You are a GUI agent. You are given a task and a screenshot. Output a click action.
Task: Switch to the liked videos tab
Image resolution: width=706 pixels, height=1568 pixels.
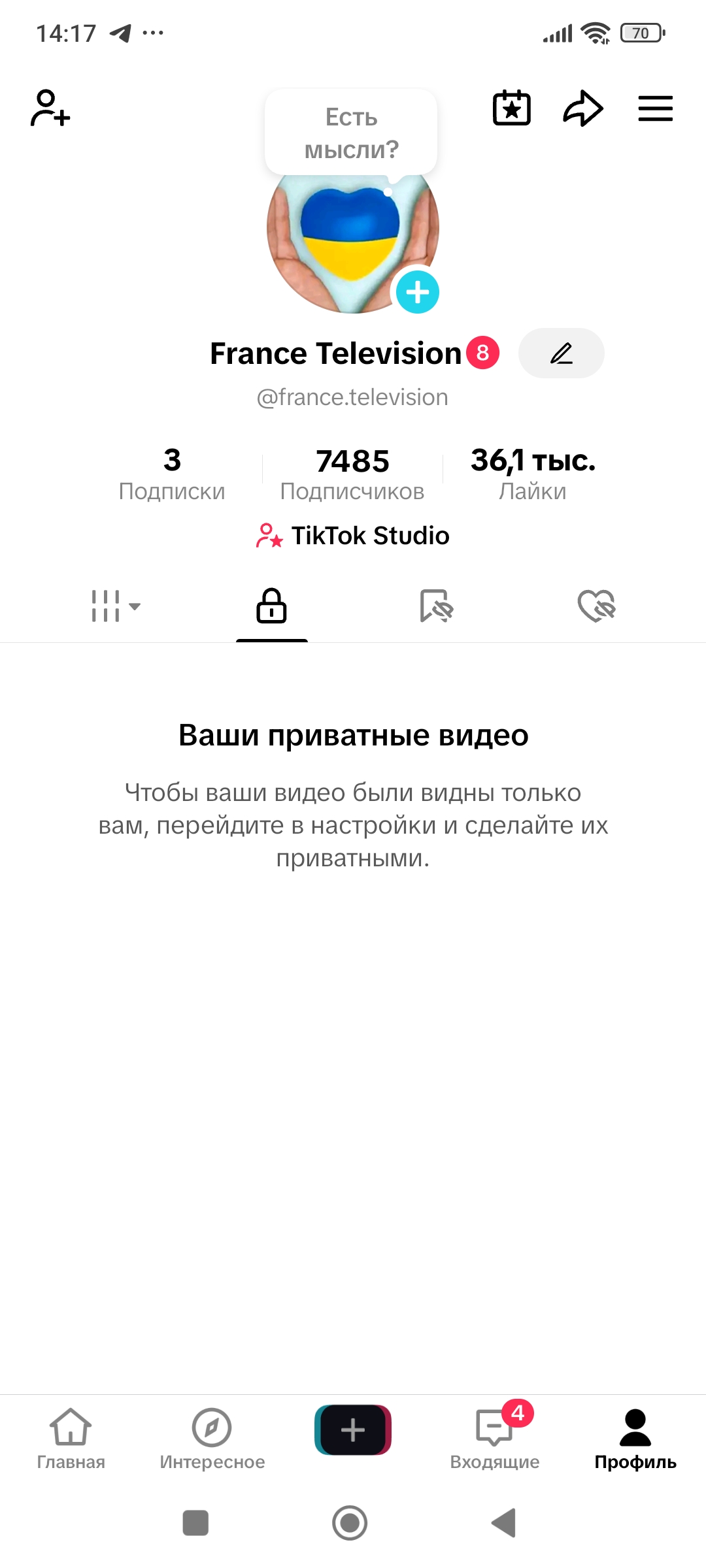point(597,606)
